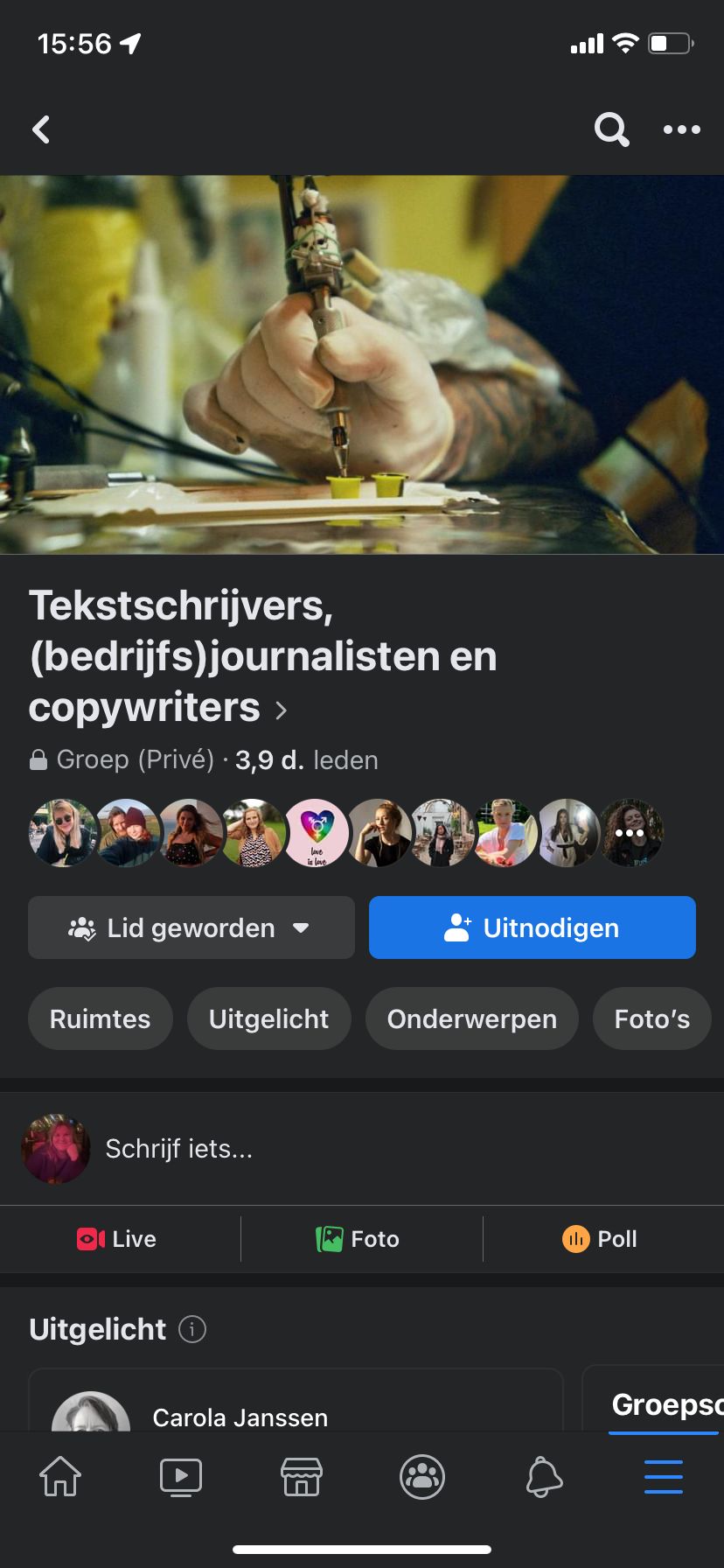
Task: Open the Onderwerpen chip
Action: (472, 1018)
